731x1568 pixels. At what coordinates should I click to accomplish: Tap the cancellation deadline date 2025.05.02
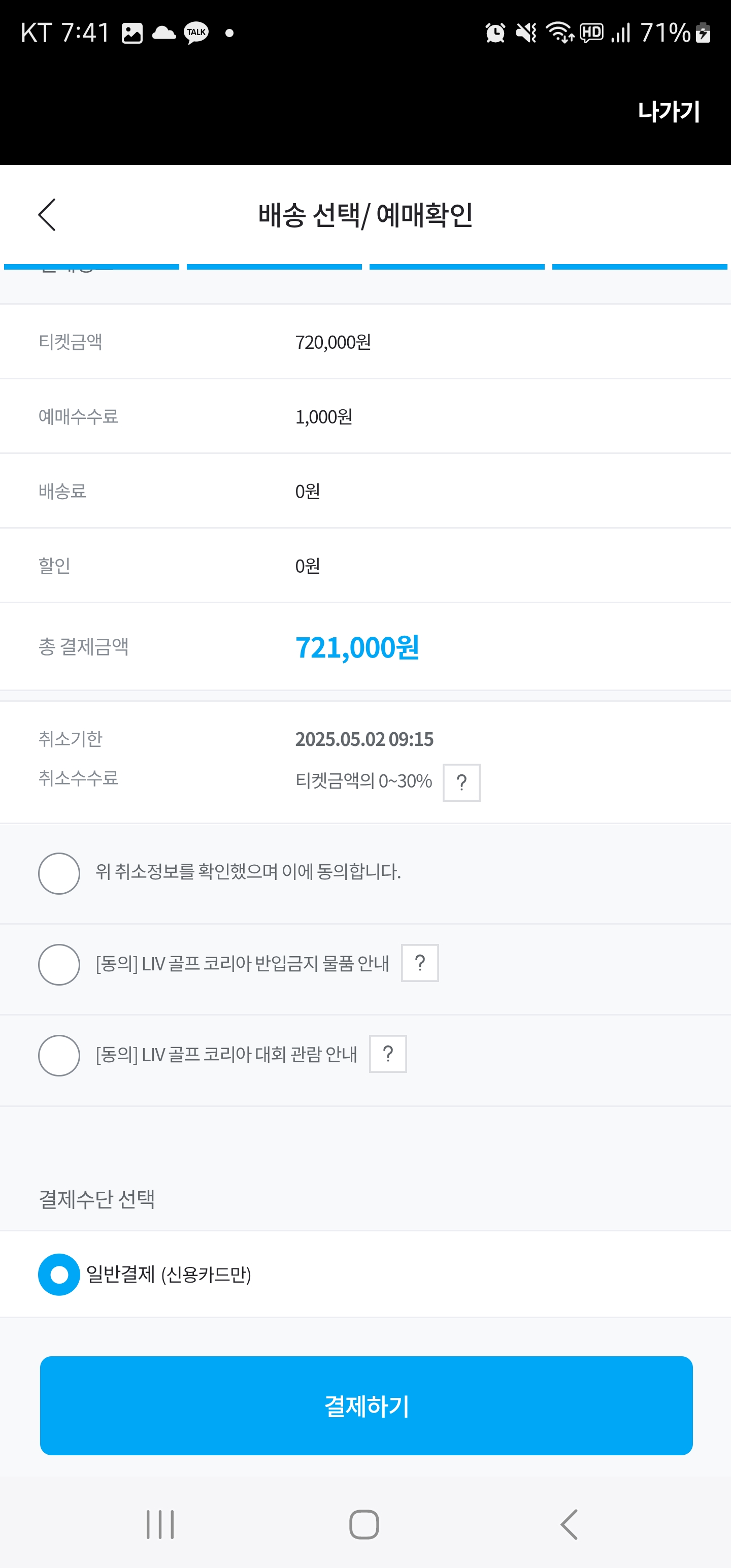(364, 739)
